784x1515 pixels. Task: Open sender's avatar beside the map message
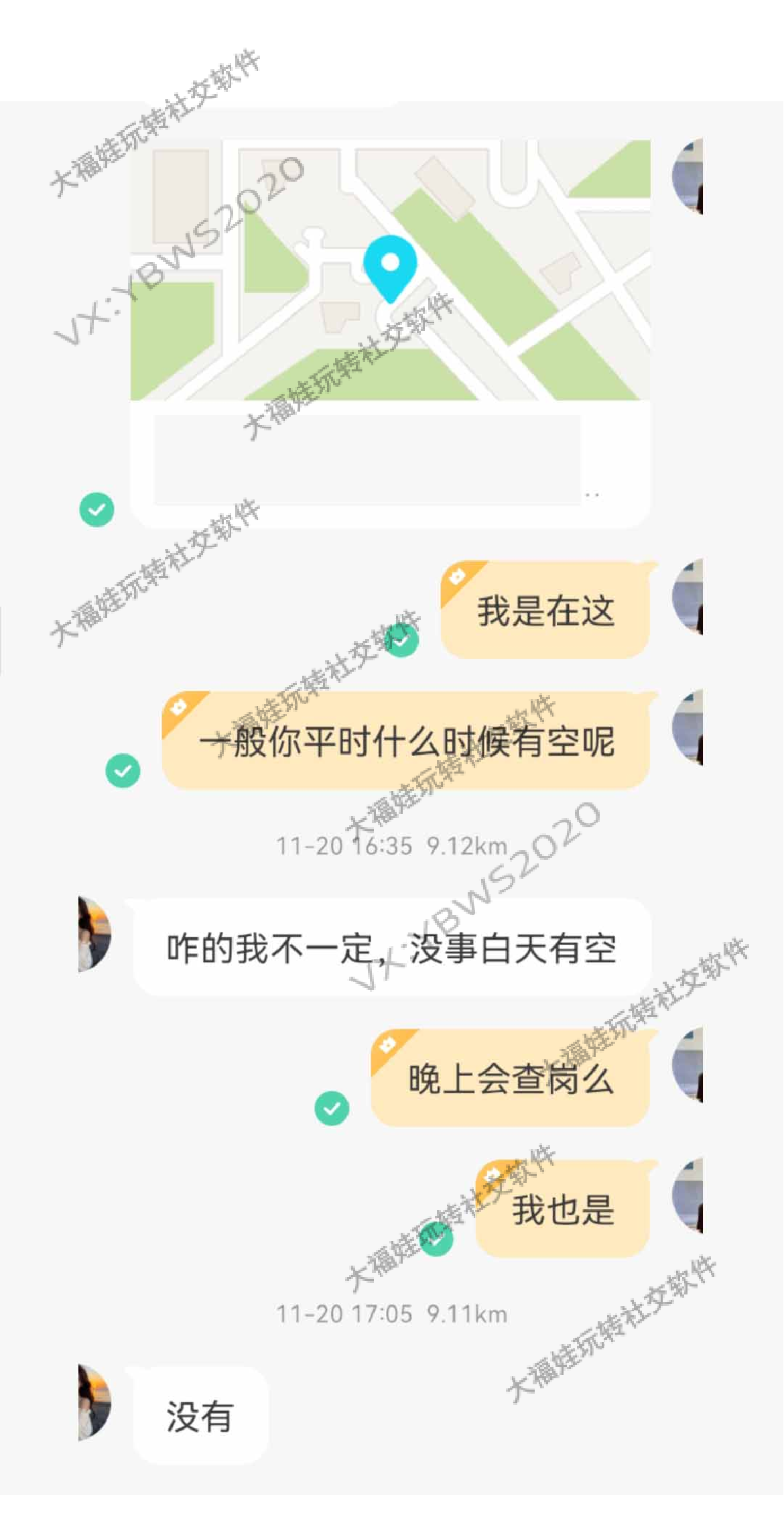(x=688, y=176)
